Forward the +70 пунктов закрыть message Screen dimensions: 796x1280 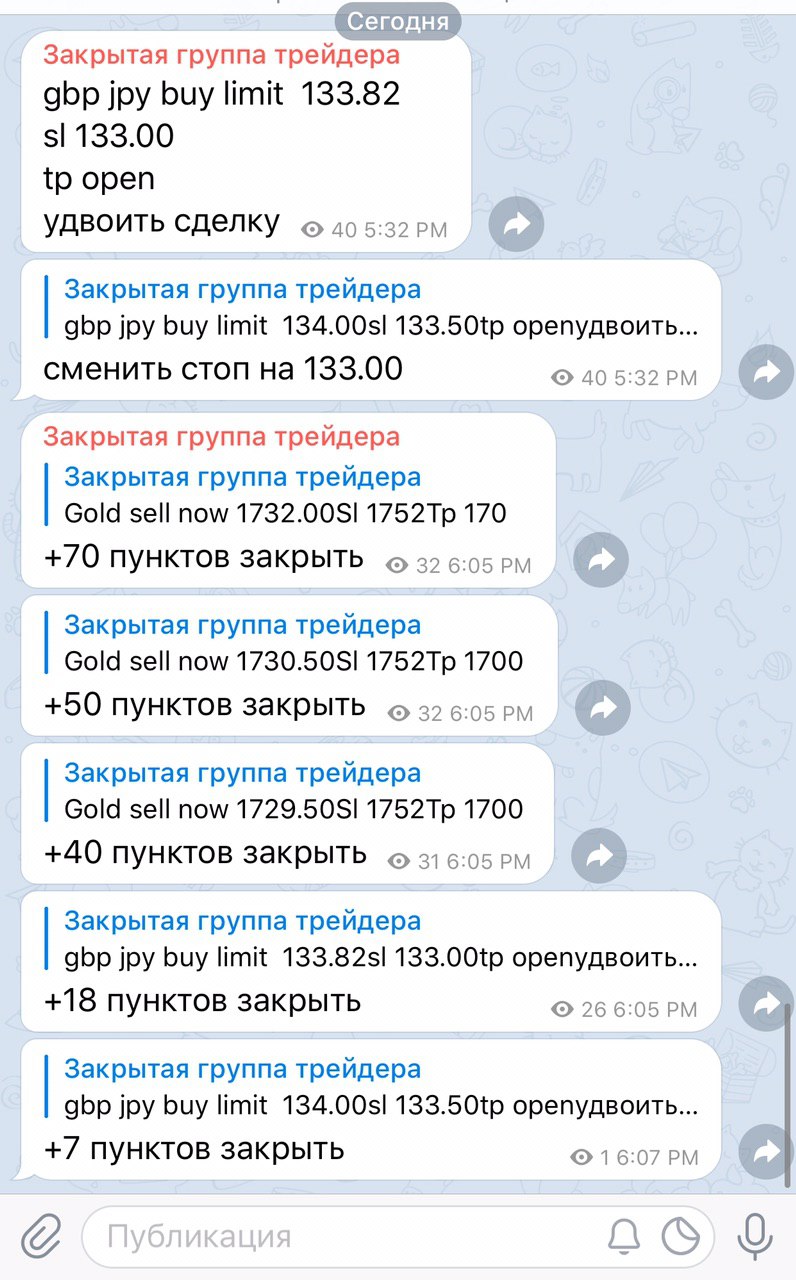pos(601,560)
